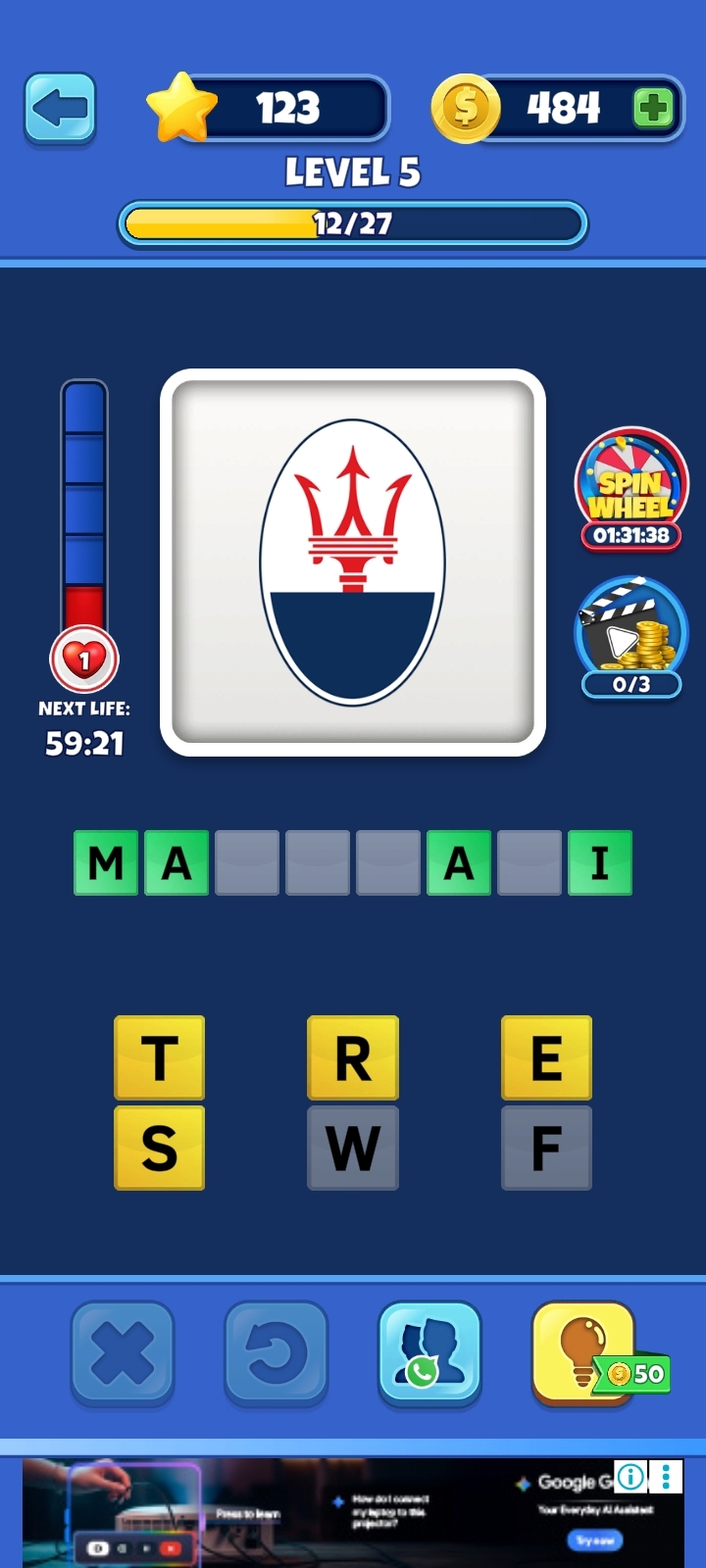Watch a video for free coins
The width and height of the screenshot is (706, 1568).
tap(630, 636)
